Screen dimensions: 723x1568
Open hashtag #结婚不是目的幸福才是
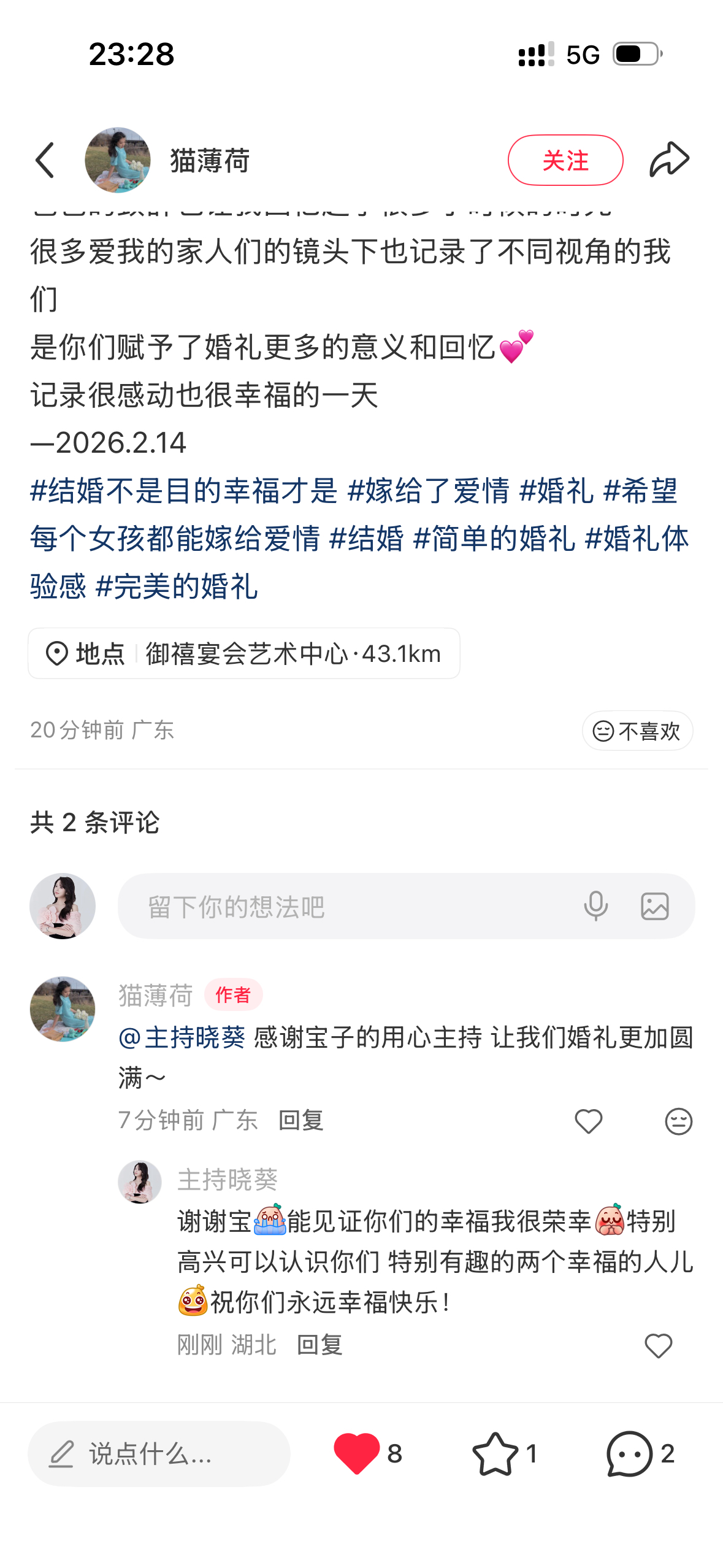(x=184, y=491)
